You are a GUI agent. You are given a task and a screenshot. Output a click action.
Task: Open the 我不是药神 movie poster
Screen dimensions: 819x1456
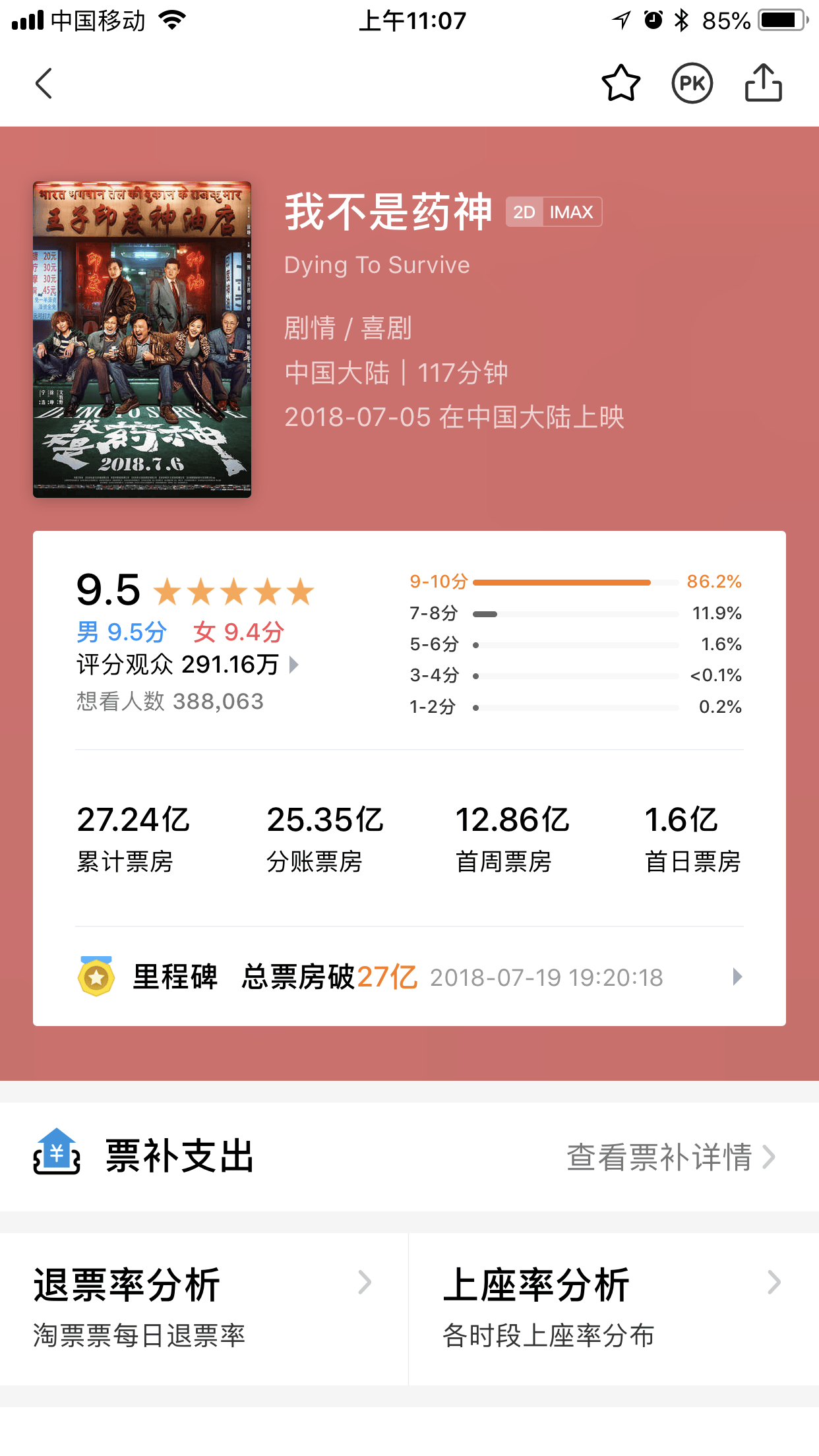[142, 339]
